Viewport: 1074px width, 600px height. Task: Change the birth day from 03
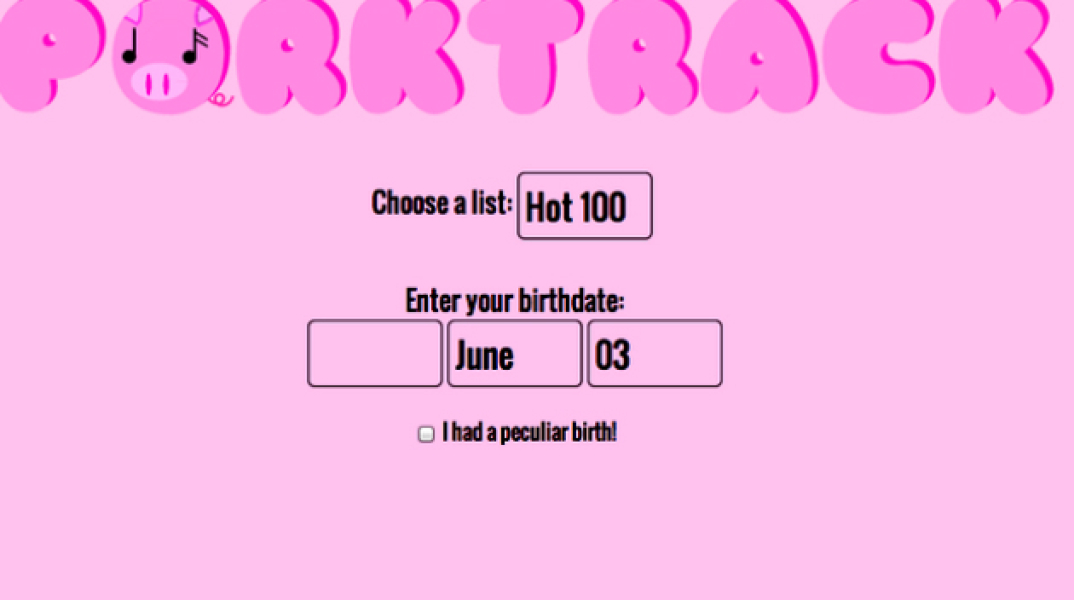[654, 354]
